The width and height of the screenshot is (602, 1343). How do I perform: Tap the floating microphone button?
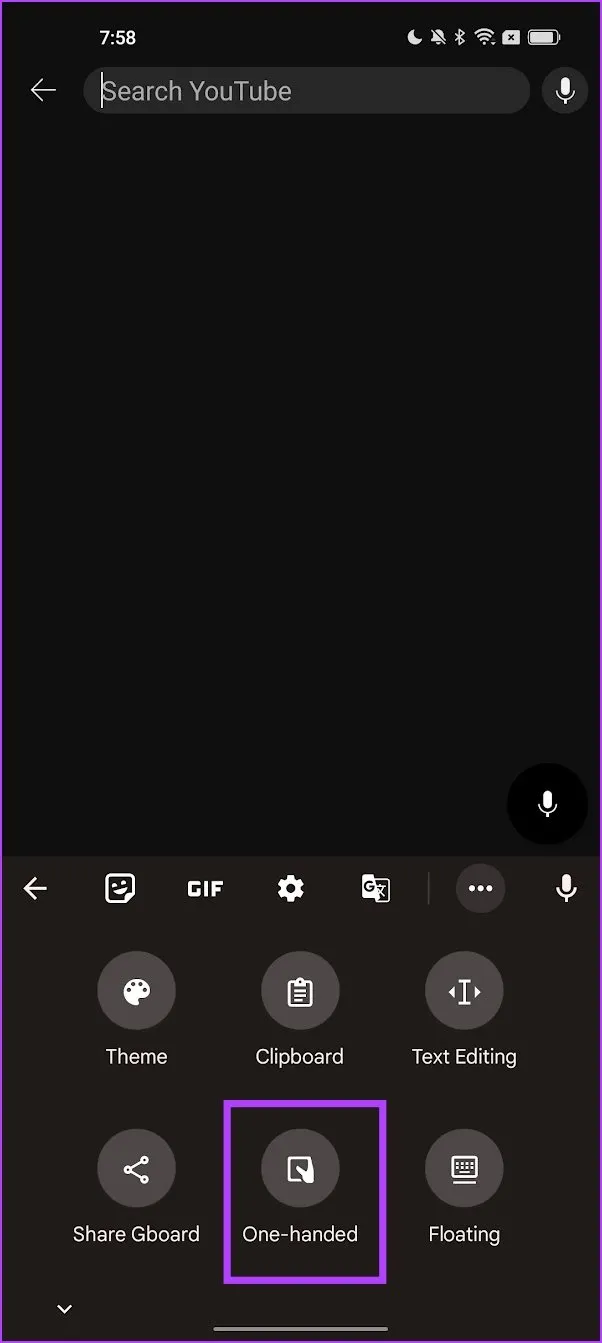point(547,803)
